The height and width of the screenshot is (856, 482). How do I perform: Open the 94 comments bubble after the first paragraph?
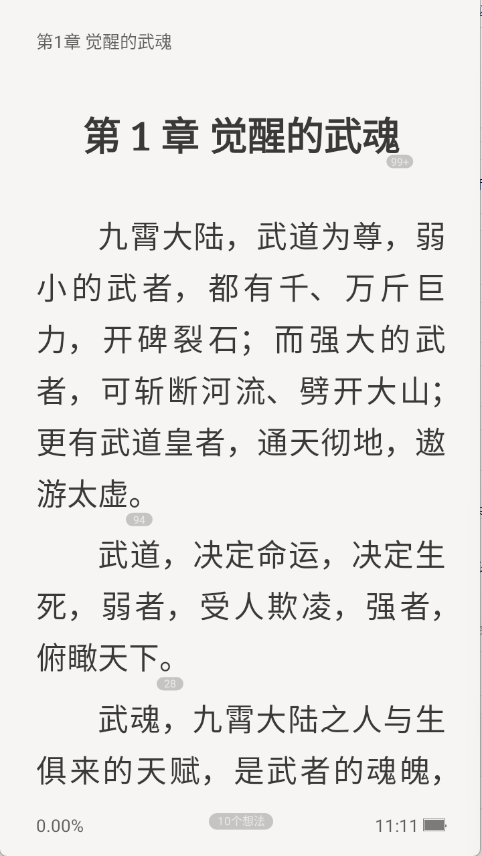pos(139,520)
